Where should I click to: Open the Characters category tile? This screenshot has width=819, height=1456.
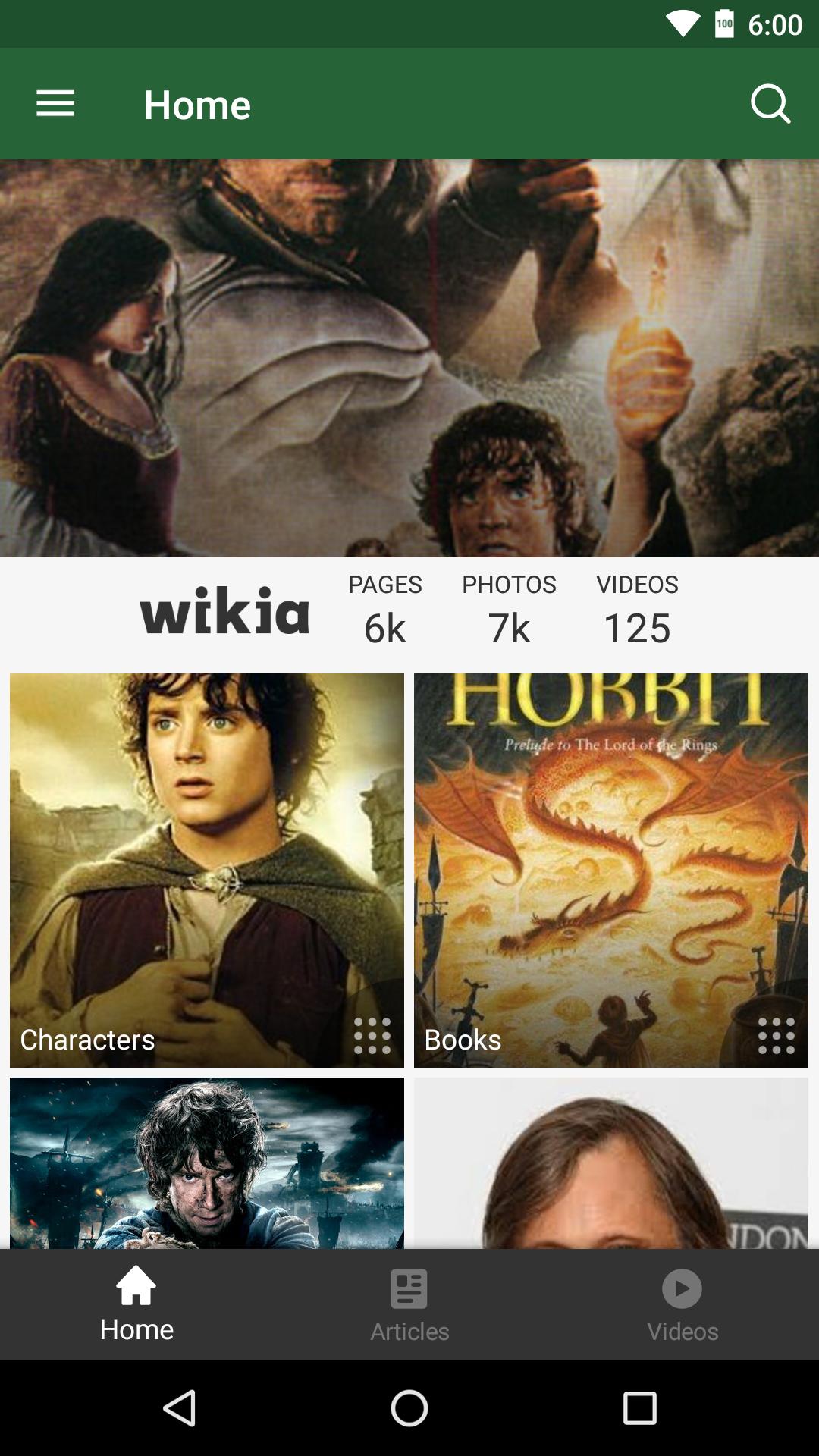click(x=206, y=870)
